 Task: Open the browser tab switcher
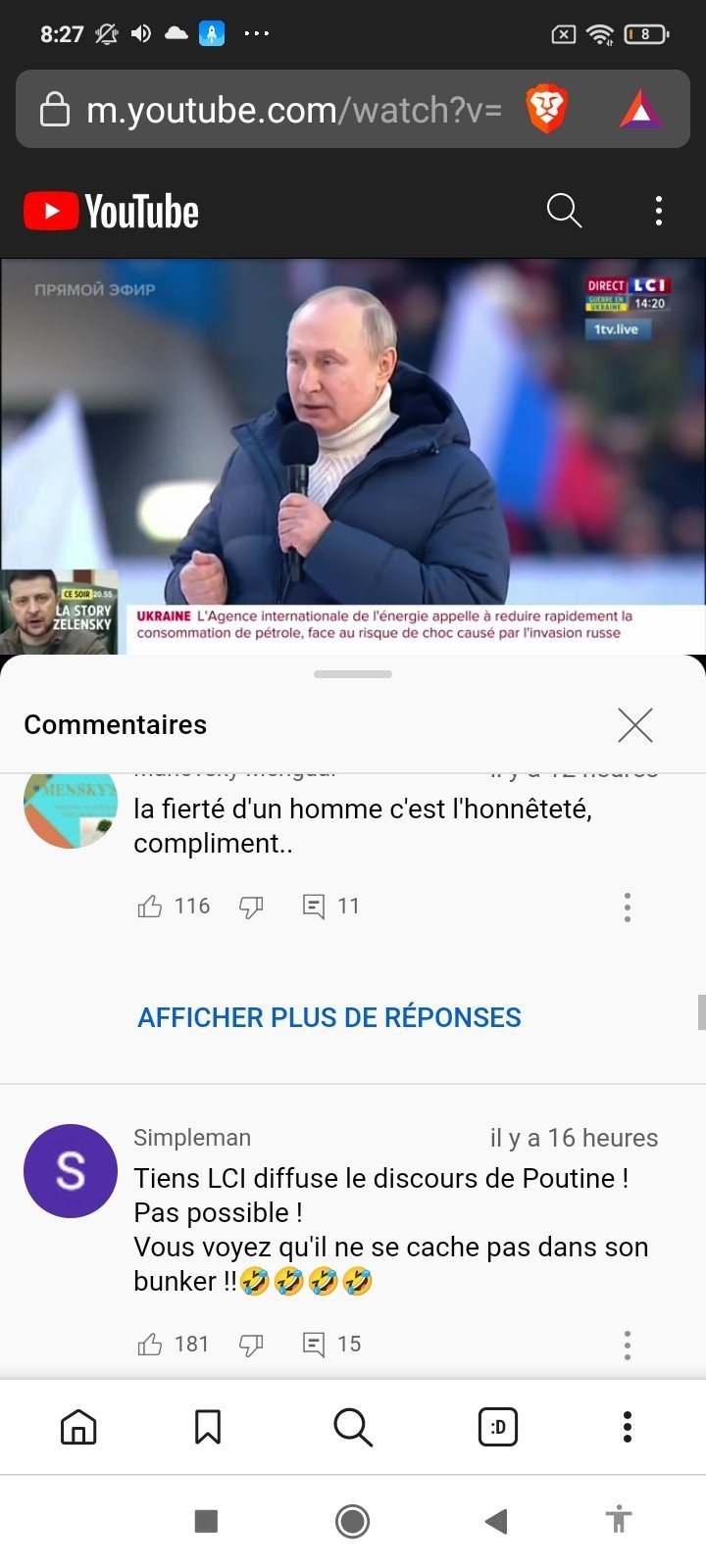click(x=498, y=1427)
